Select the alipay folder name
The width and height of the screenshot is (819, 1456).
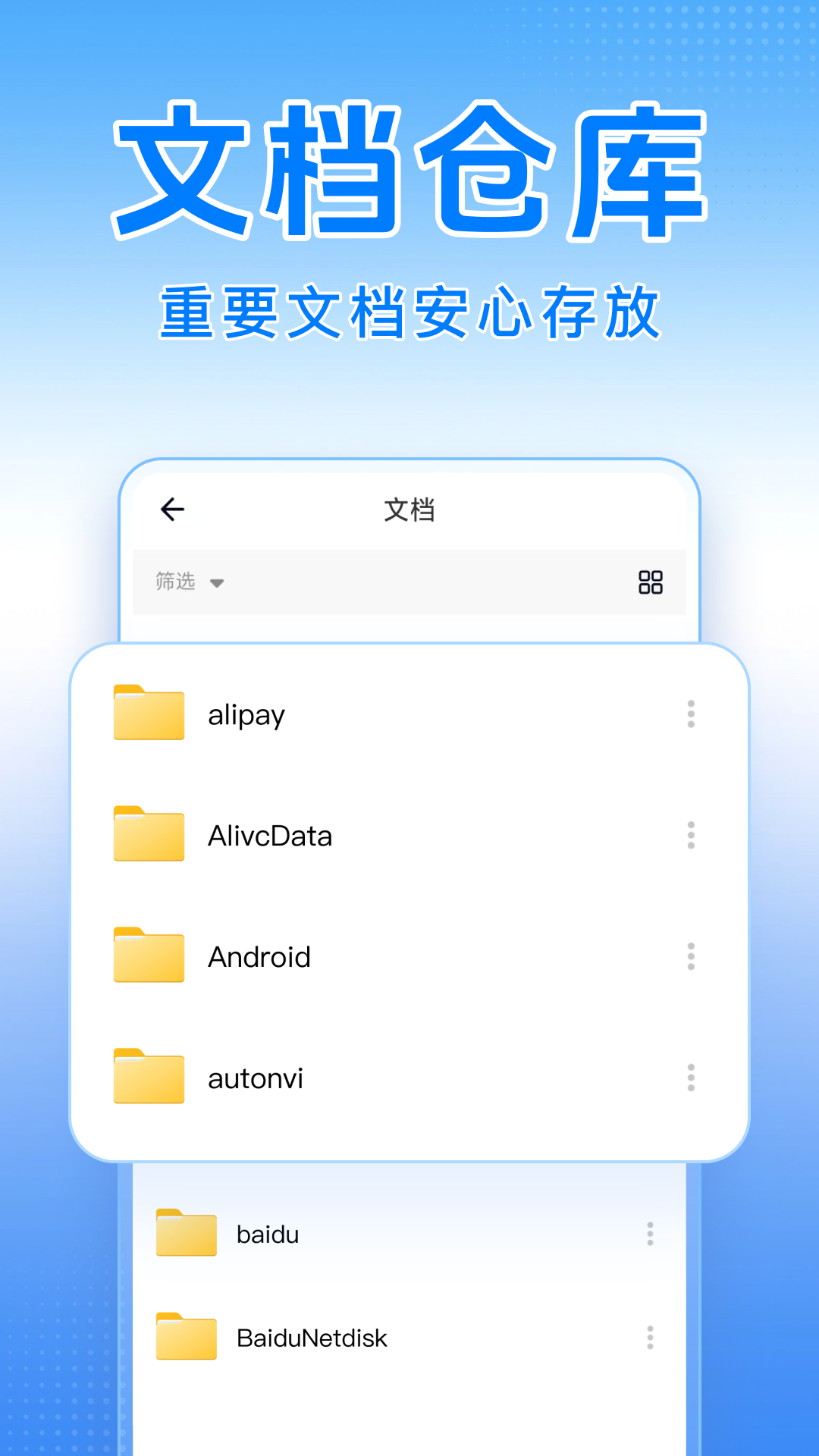[246, 714]
